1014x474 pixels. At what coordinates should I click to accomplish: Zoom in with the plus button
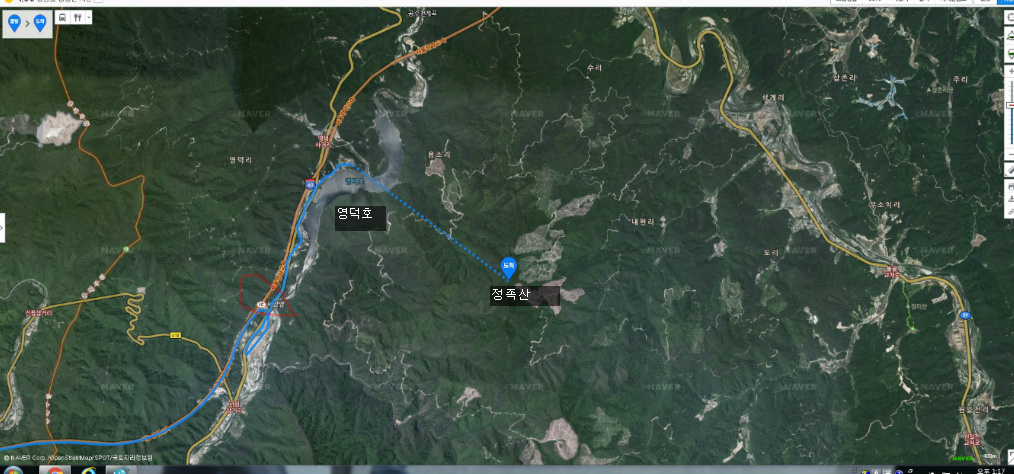click(x=1010, y=71)
